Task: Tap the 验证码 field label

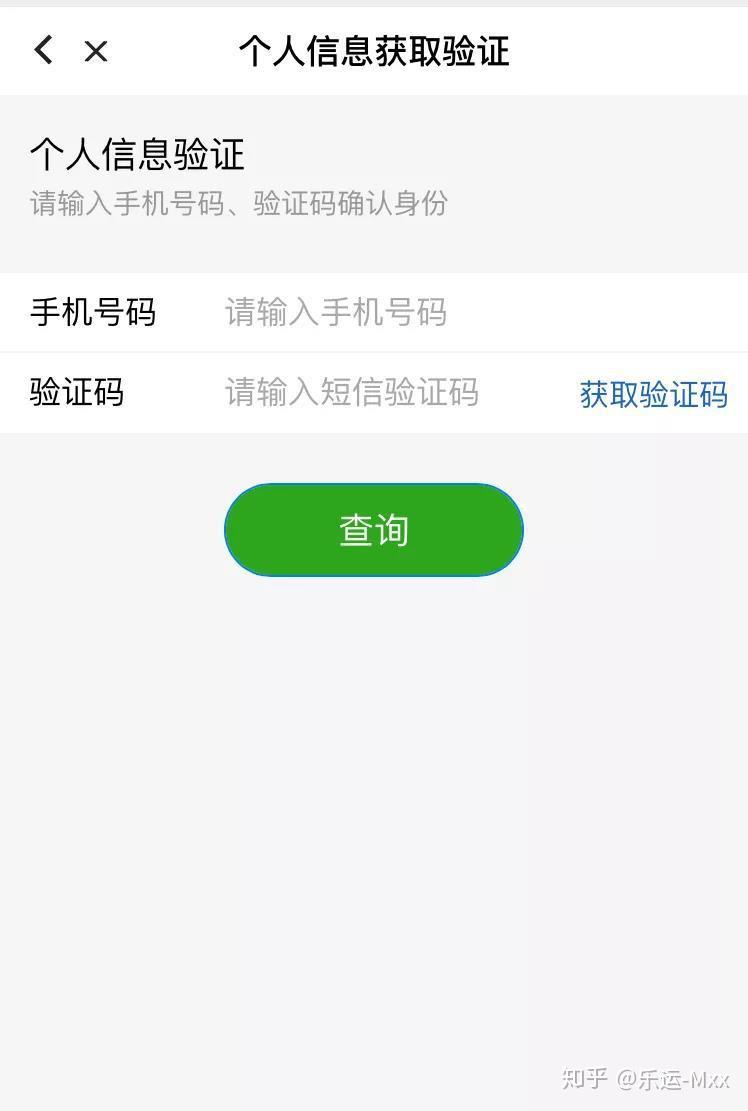Action: point(75,394)
